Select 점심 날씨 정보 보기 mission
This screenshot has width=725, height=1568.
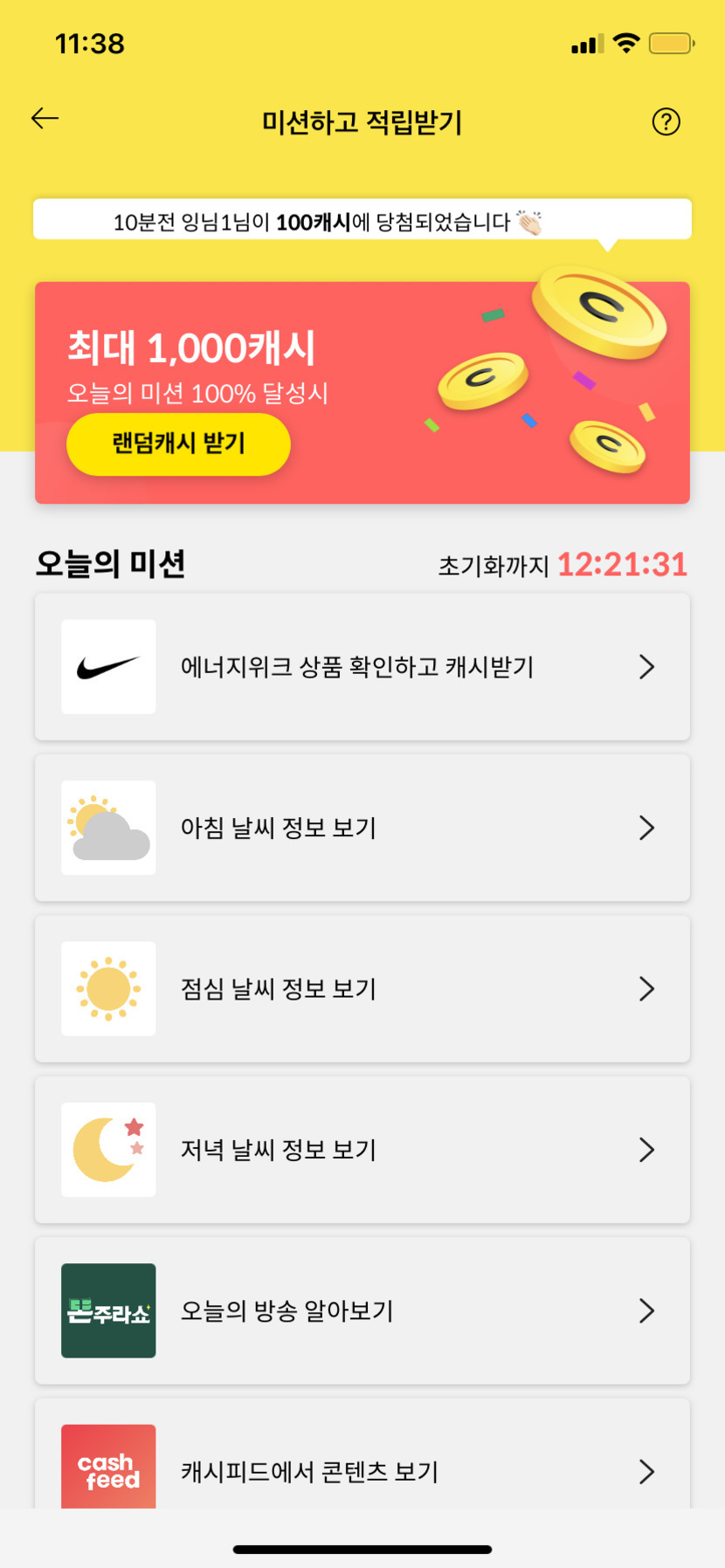tap(362, 989)
